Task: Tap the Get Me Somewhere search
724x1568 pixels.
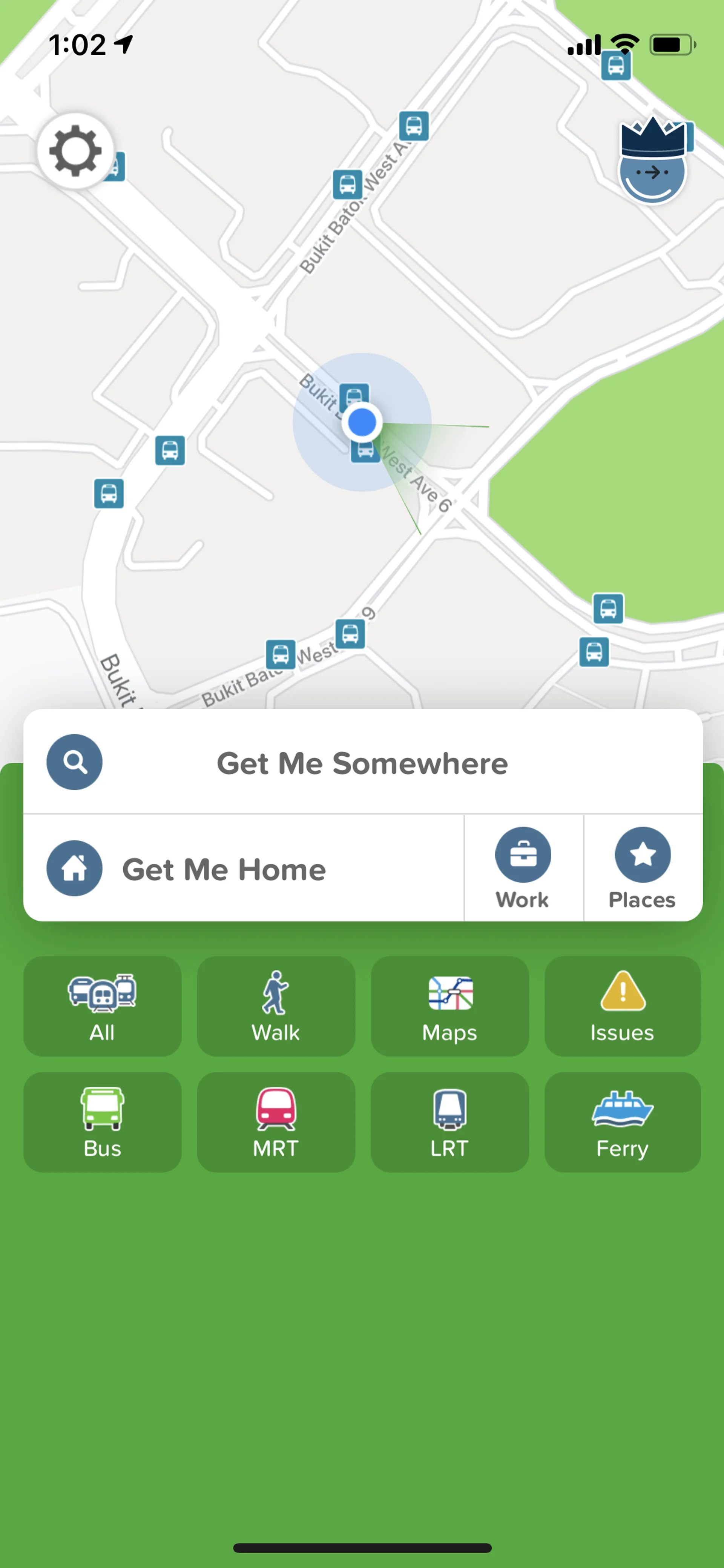Action: 362,762
